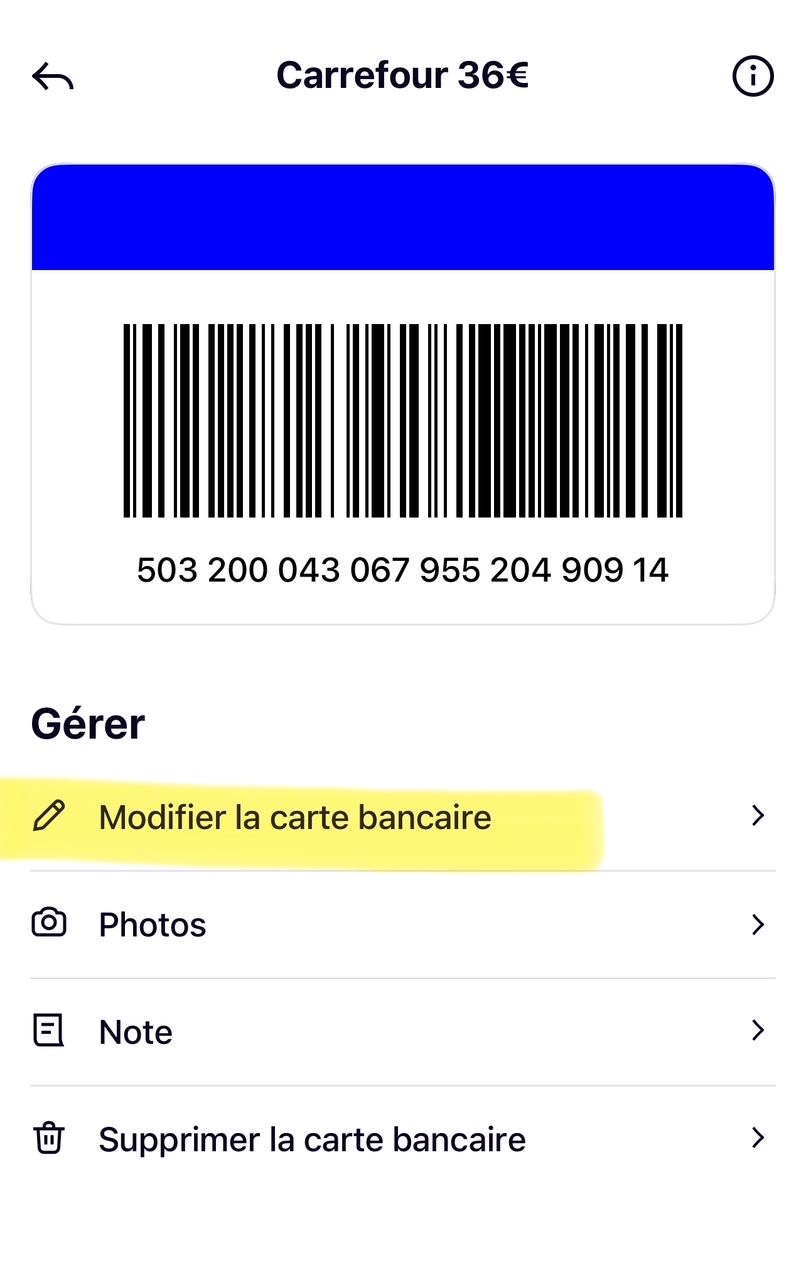Choose Supprimer la carte bancaire
Viewport: 806px width, 1280px height.
(x=312, y=1139)
